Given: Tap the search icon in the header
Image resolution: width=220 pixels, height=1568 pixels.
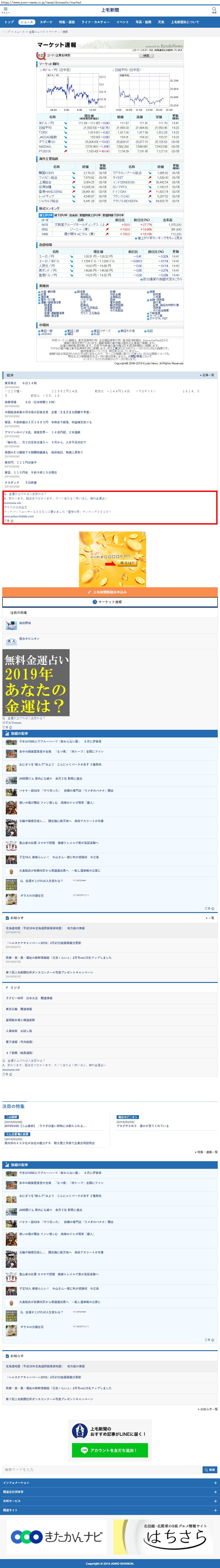Looking at the screenshot, I should [x=214, y=10].
